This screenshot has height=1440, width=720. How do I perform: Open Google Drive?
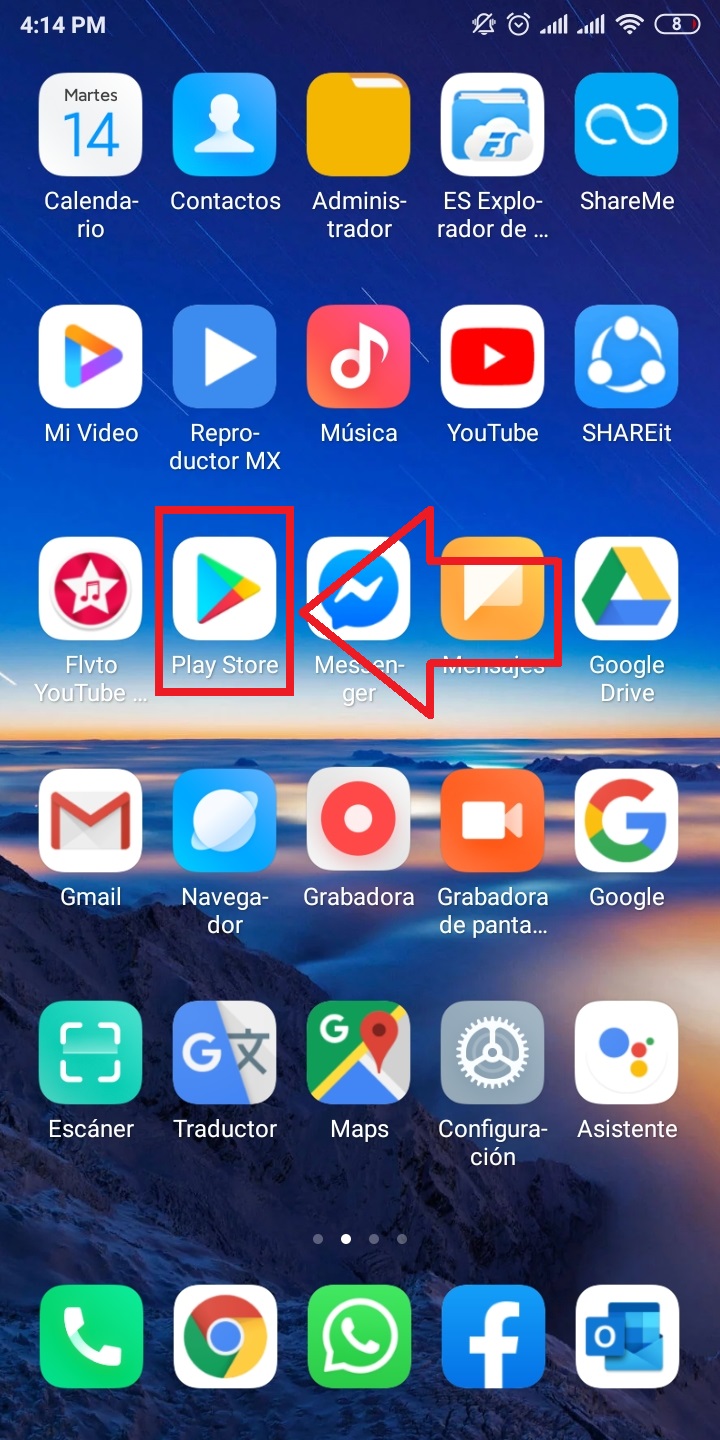pyautogui.click(x=627, y=589)
